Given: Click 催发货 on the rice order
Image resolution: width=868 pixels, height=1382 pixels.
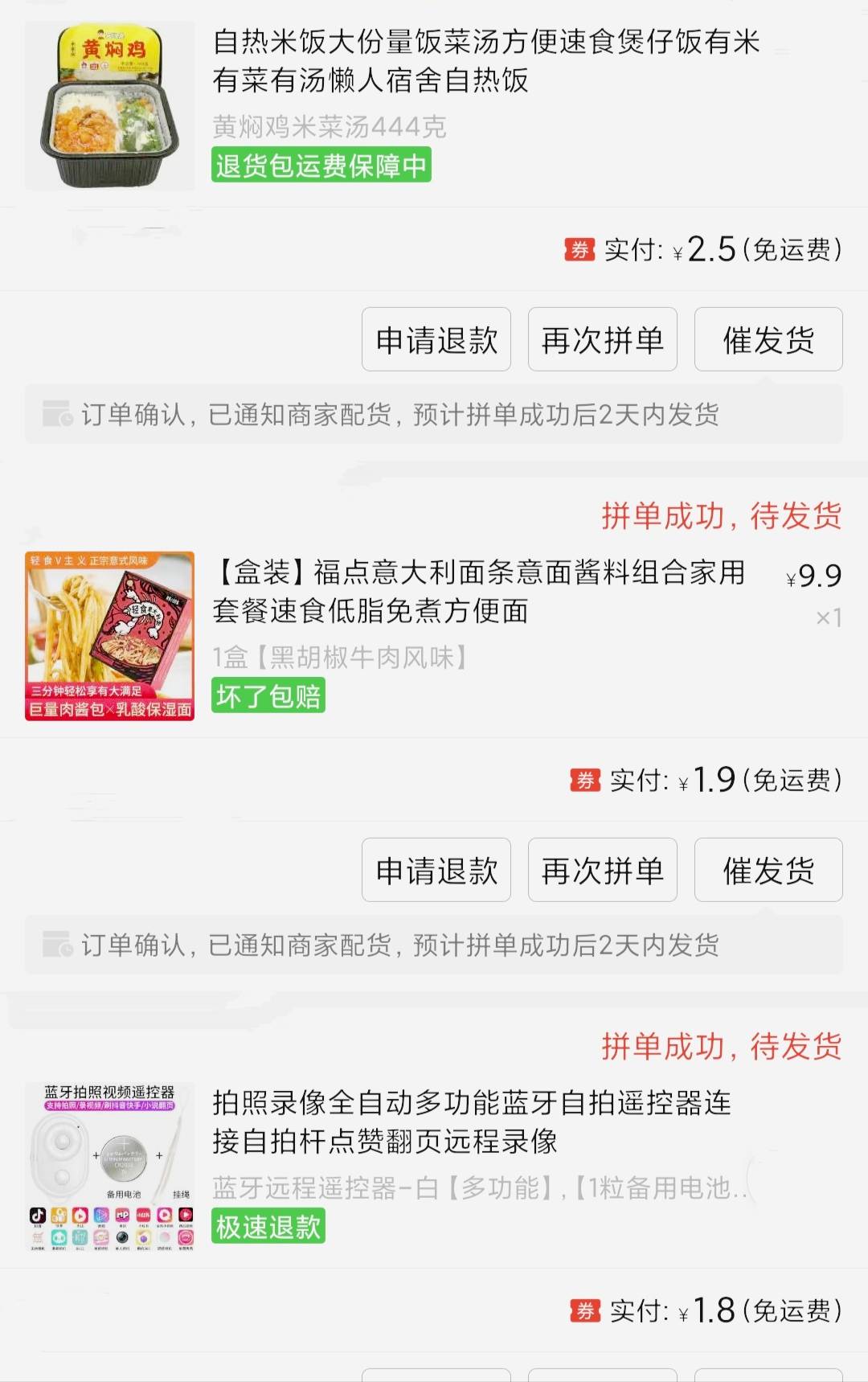Looking at the screenshot, I should click(x=768, y=340).
